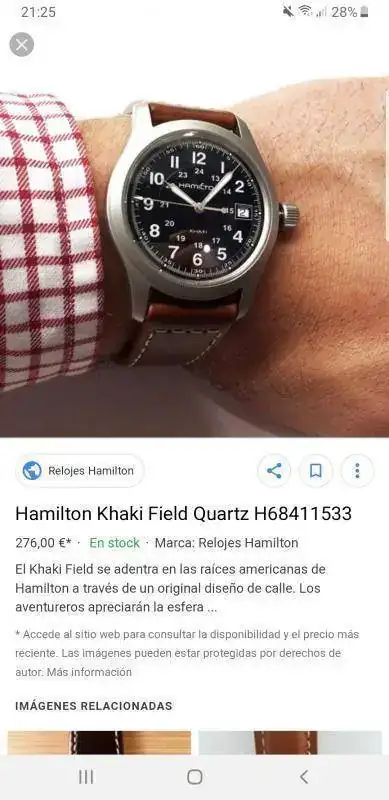
Task: Open the three-dot overflow menu
Action: click(357, 470)
